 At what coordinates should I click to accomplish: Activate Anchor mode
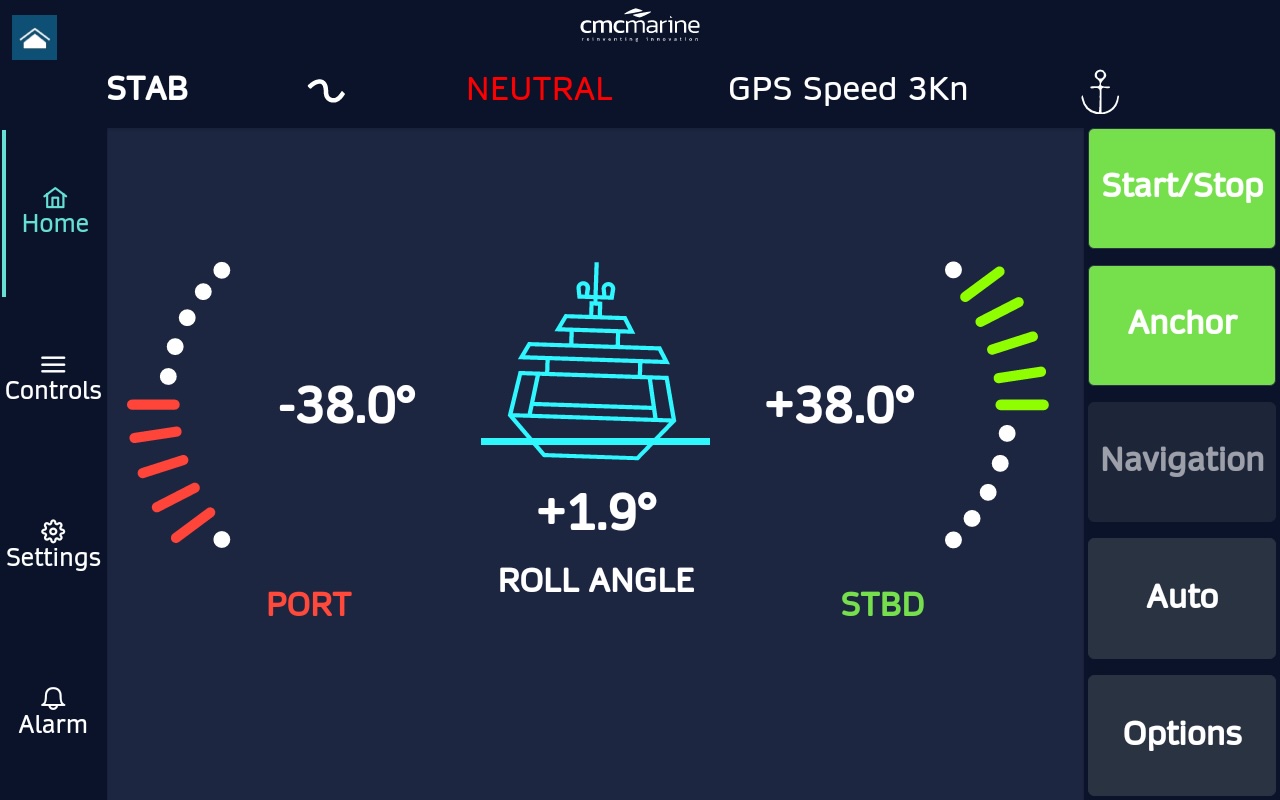(1181, 325)
